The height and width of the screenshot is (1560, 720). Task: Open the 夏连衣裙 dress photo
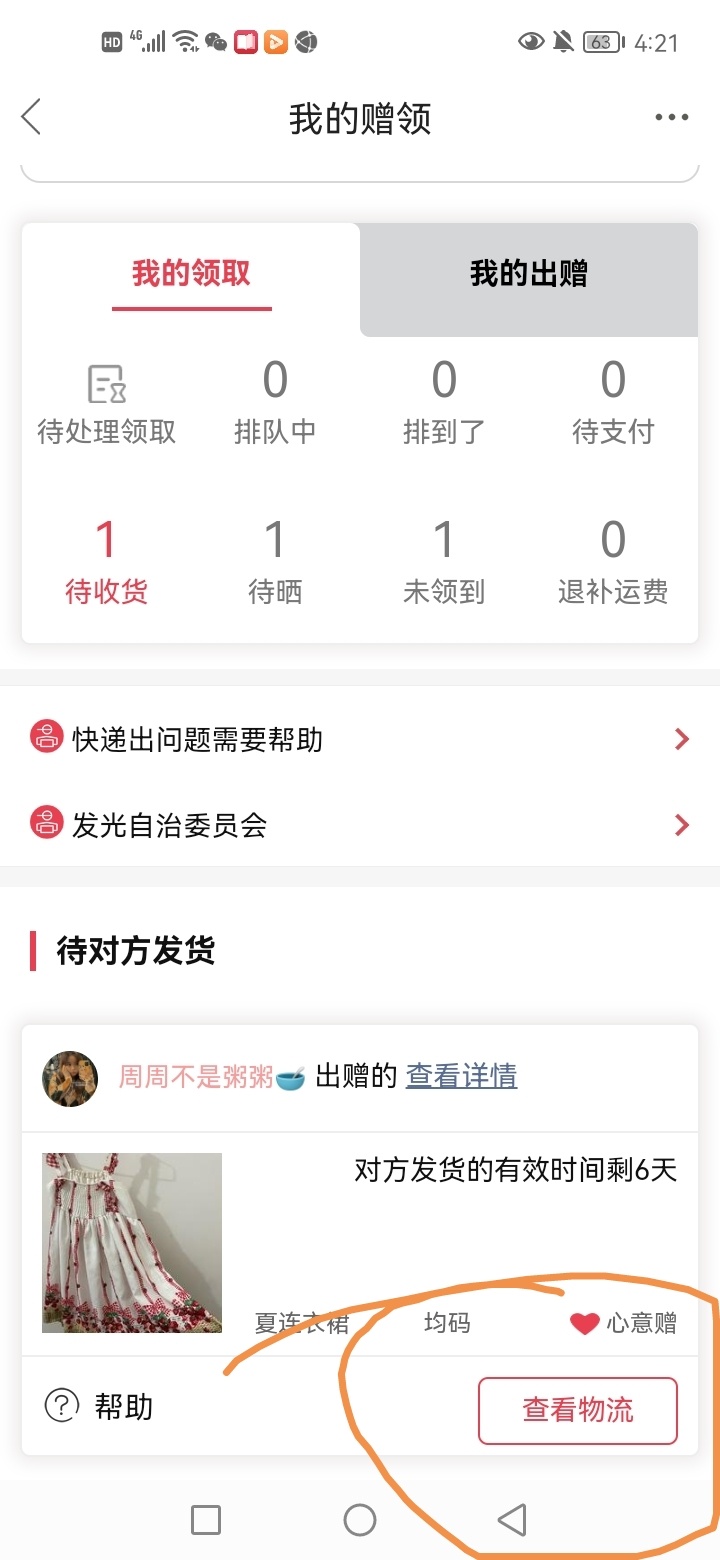132,1243
